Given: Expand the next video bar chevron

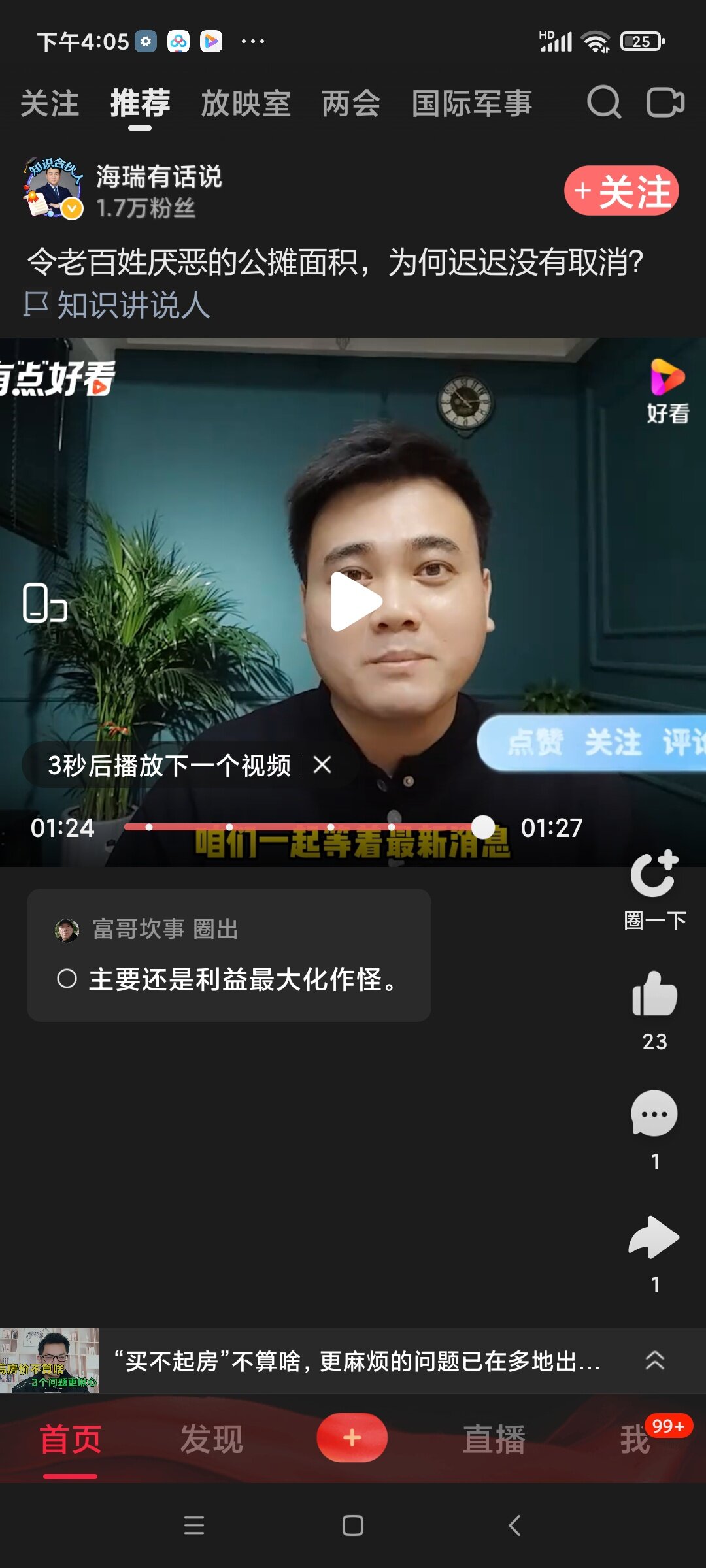Looking at the screenshot, I should [654, 1360].
